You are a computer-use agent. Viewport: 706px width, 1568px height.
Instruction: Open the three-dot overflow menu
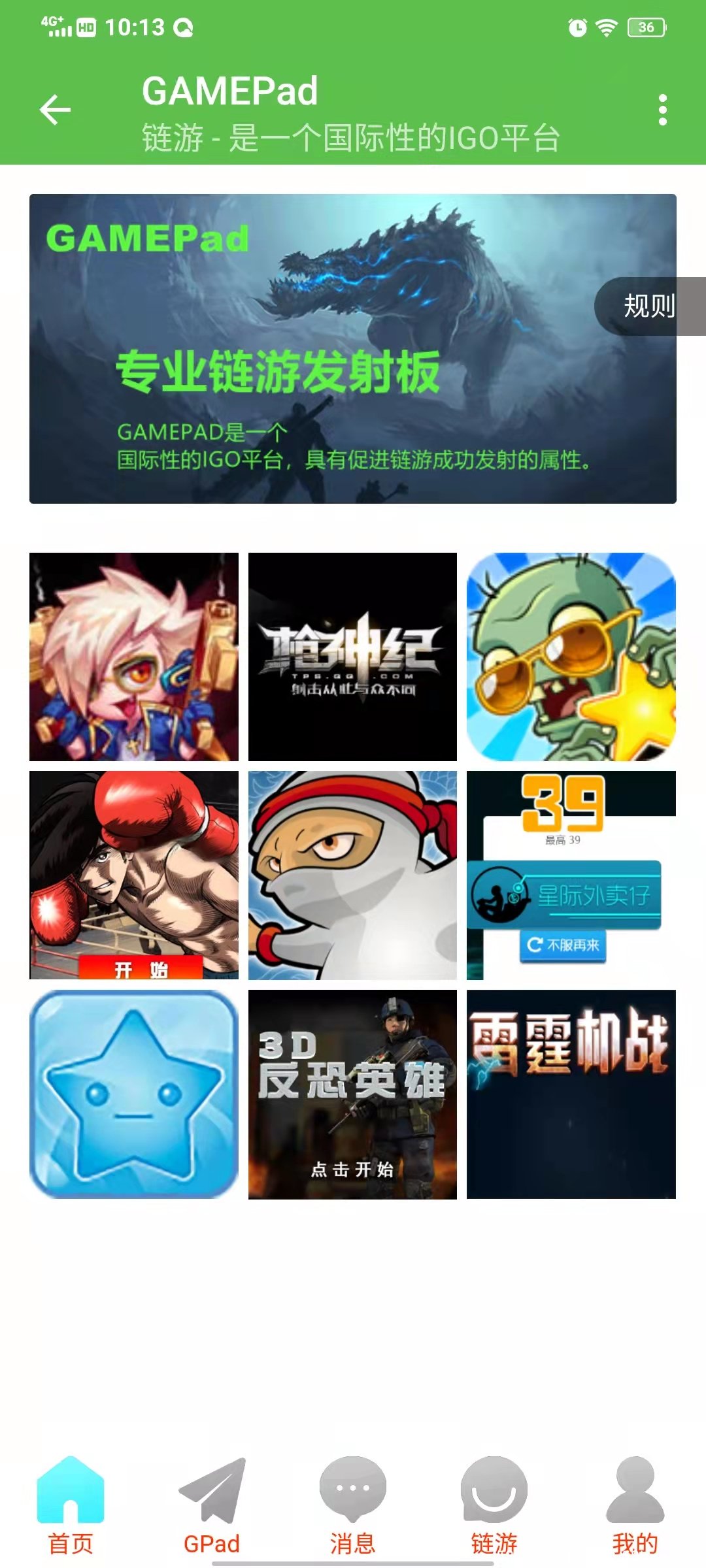tap(662, 110)
